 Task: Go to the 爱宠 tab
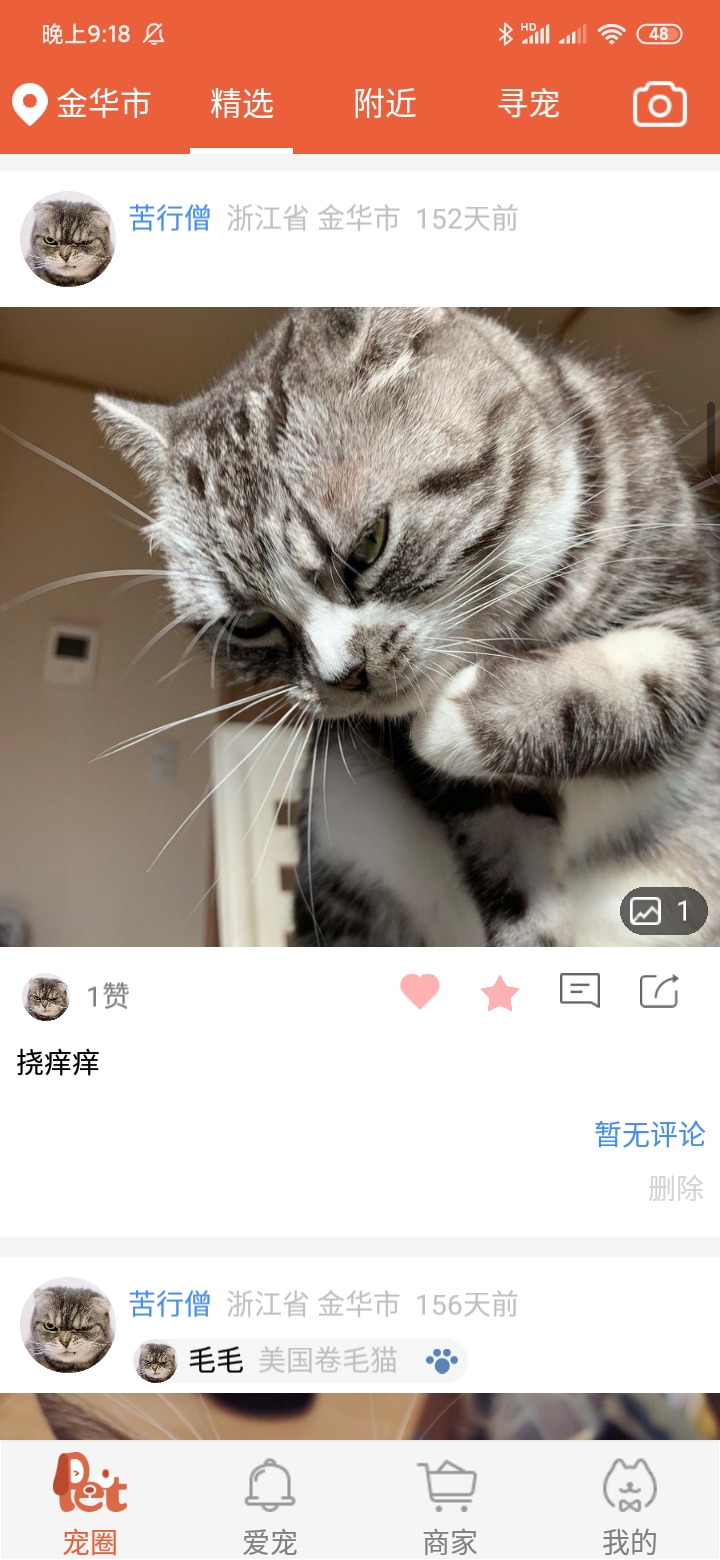[x=270, y=1507]
